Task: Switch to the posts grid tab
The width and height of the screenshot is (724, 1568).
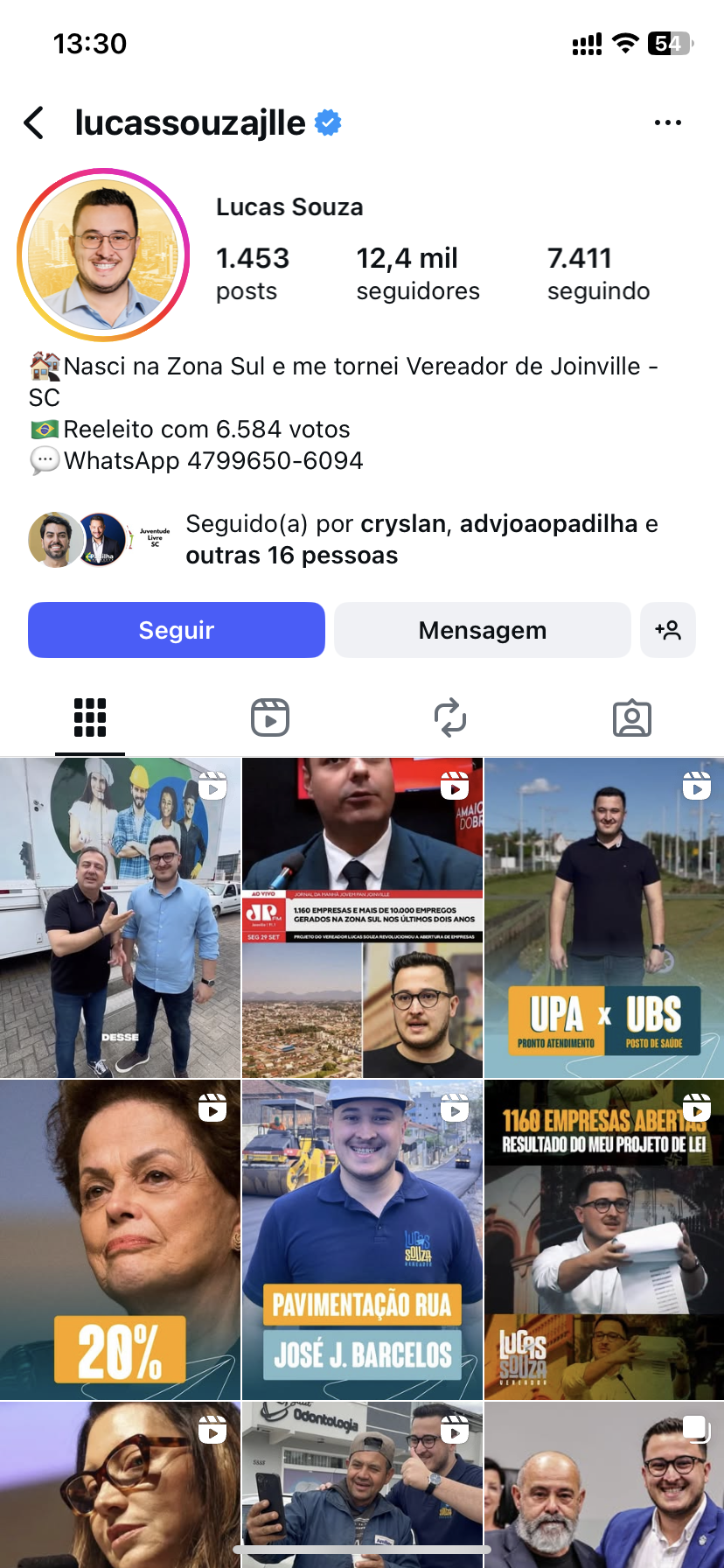Action: [x=90, y=718]
